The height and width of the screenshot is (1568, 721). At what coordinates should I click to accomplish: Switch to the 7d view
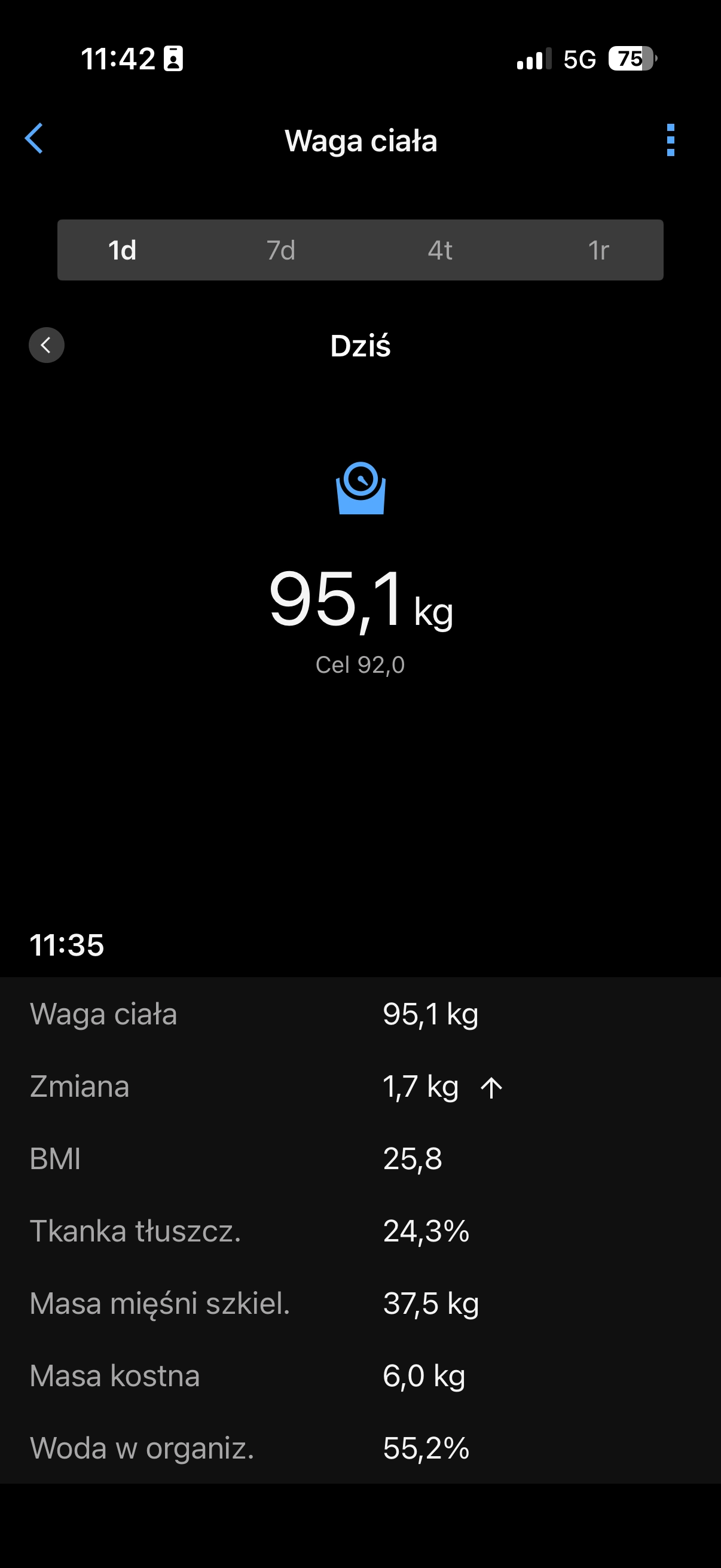click(281, 250)
